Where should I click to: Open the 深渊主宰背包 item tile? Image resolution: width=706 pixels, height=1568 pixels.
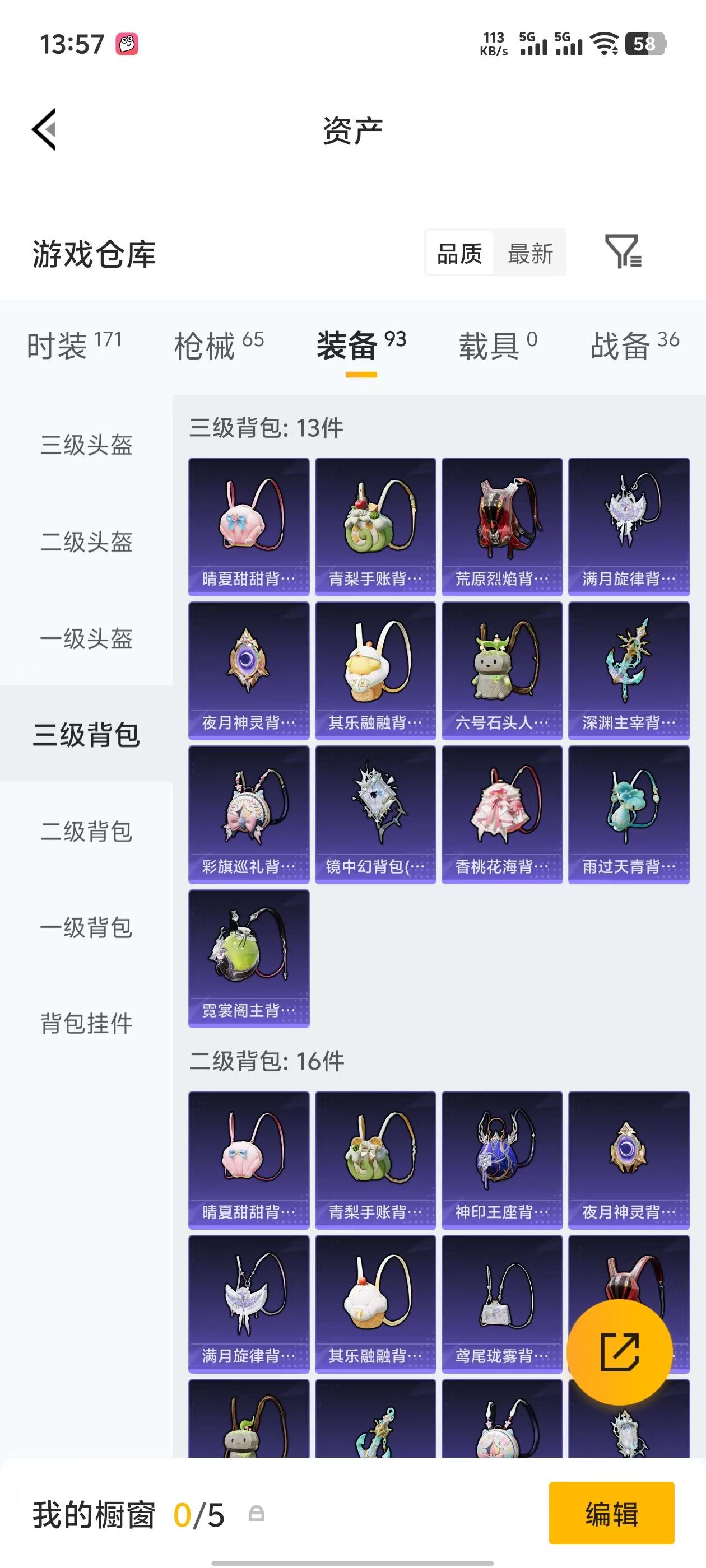(629, 671)
